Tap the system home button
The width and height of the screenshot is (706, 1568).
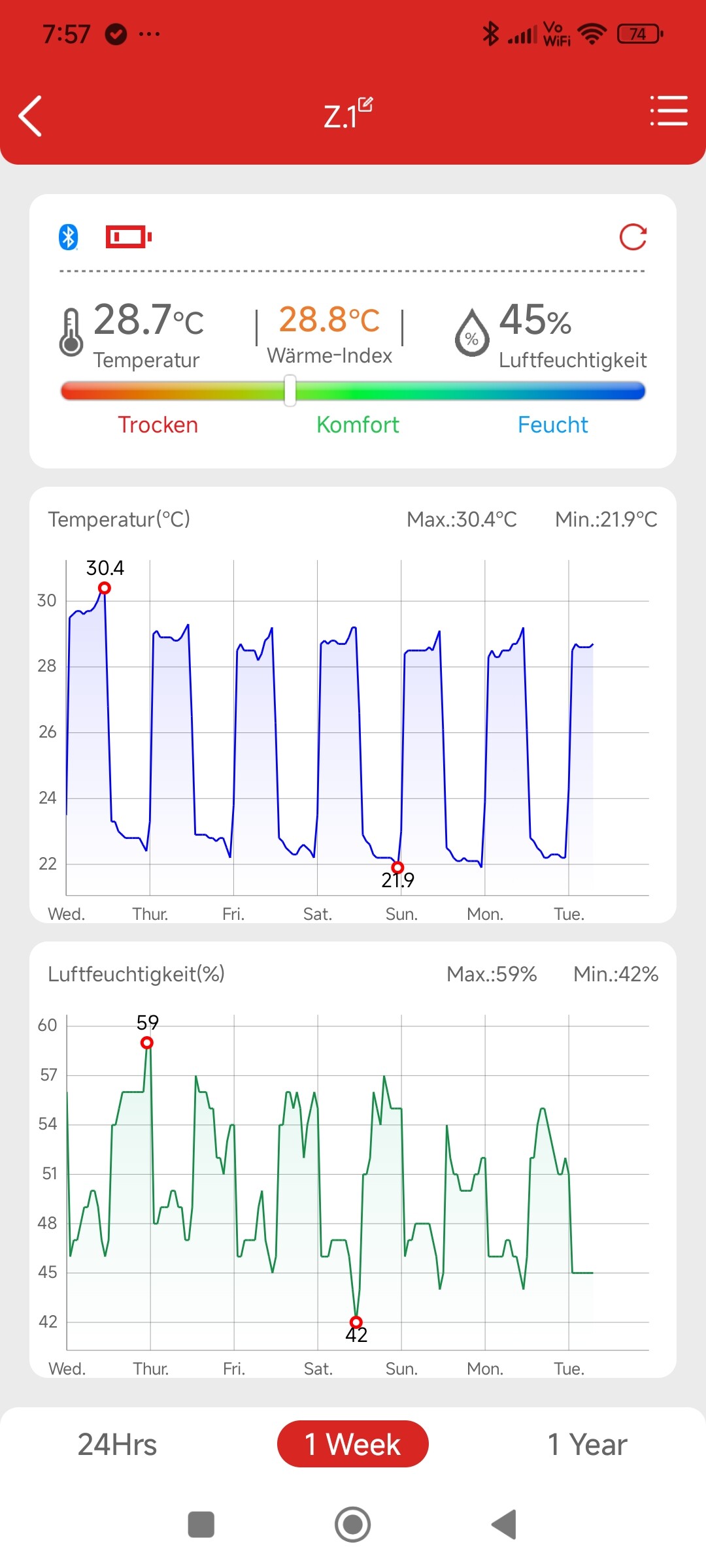click(x=353, y=1525)
